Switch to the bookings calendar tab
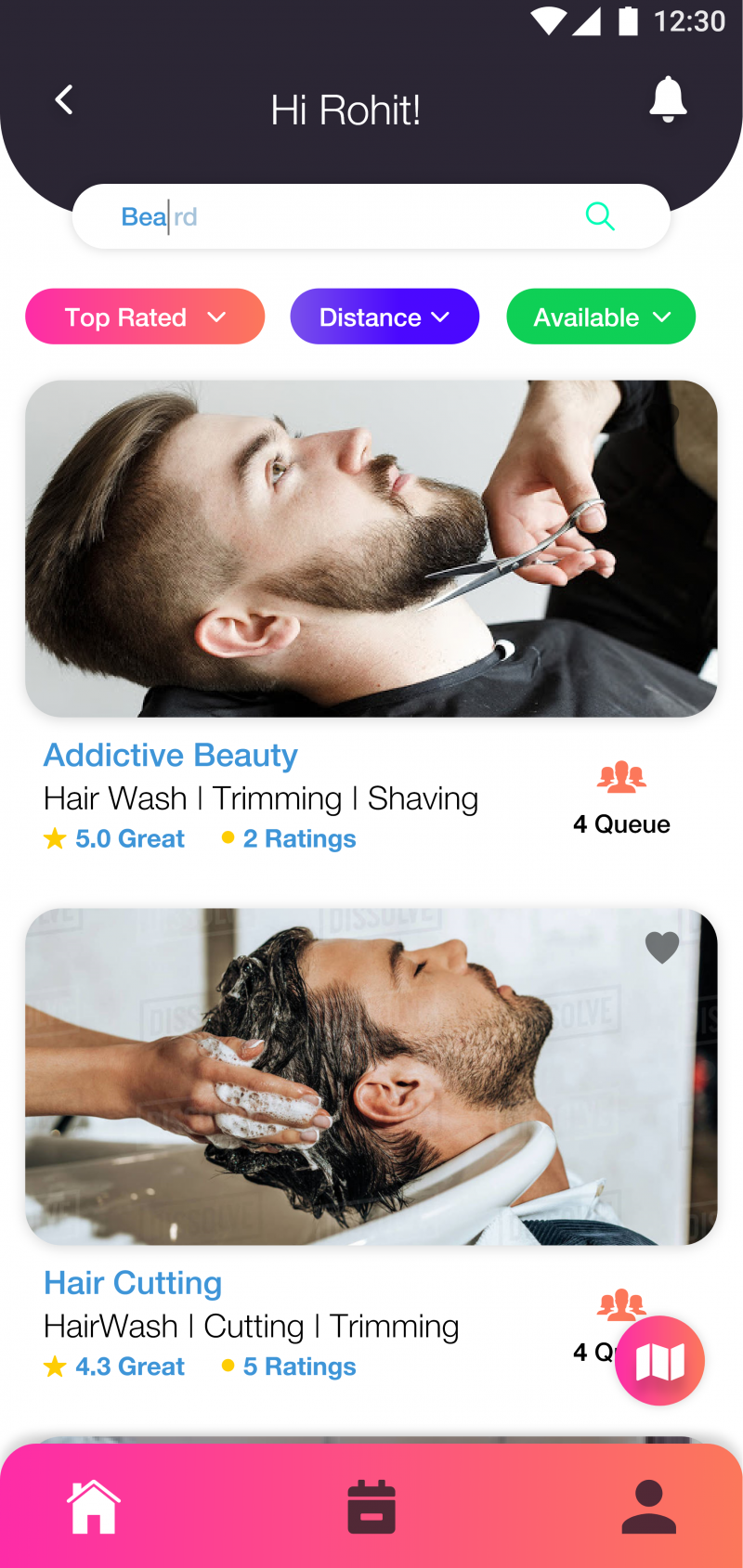The image size is (743, 1568). pos(371,1507)
